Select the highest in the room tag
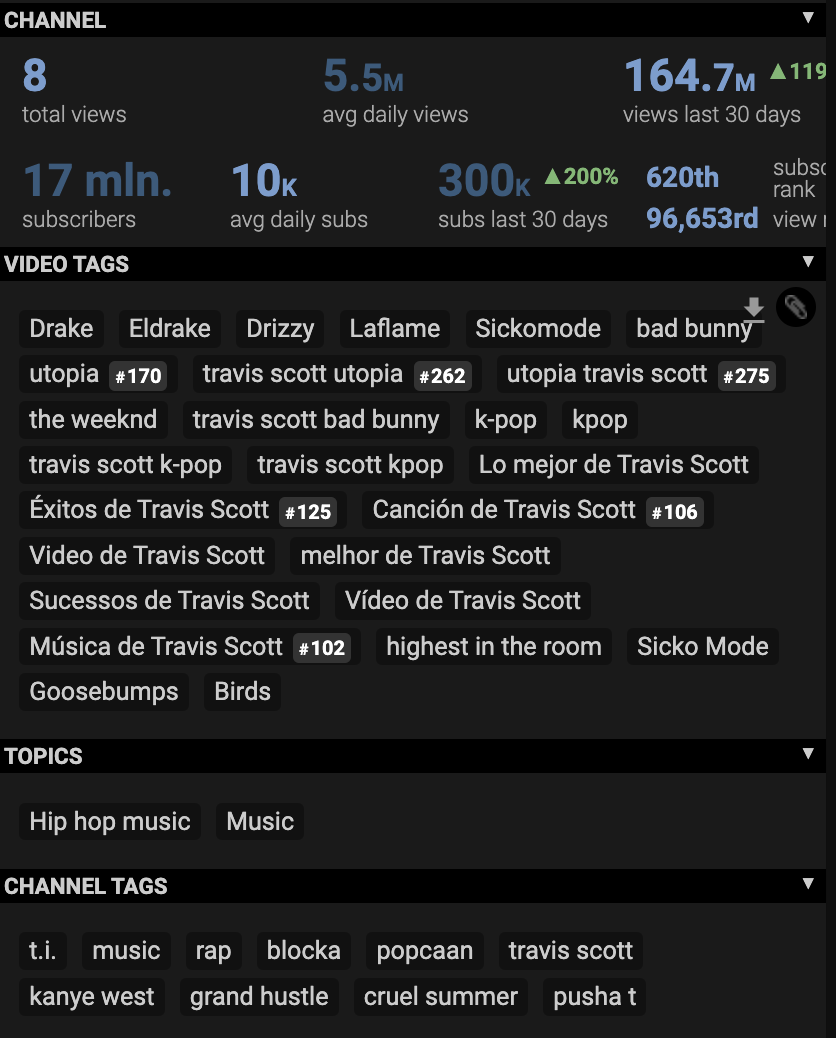 (494, 647)
